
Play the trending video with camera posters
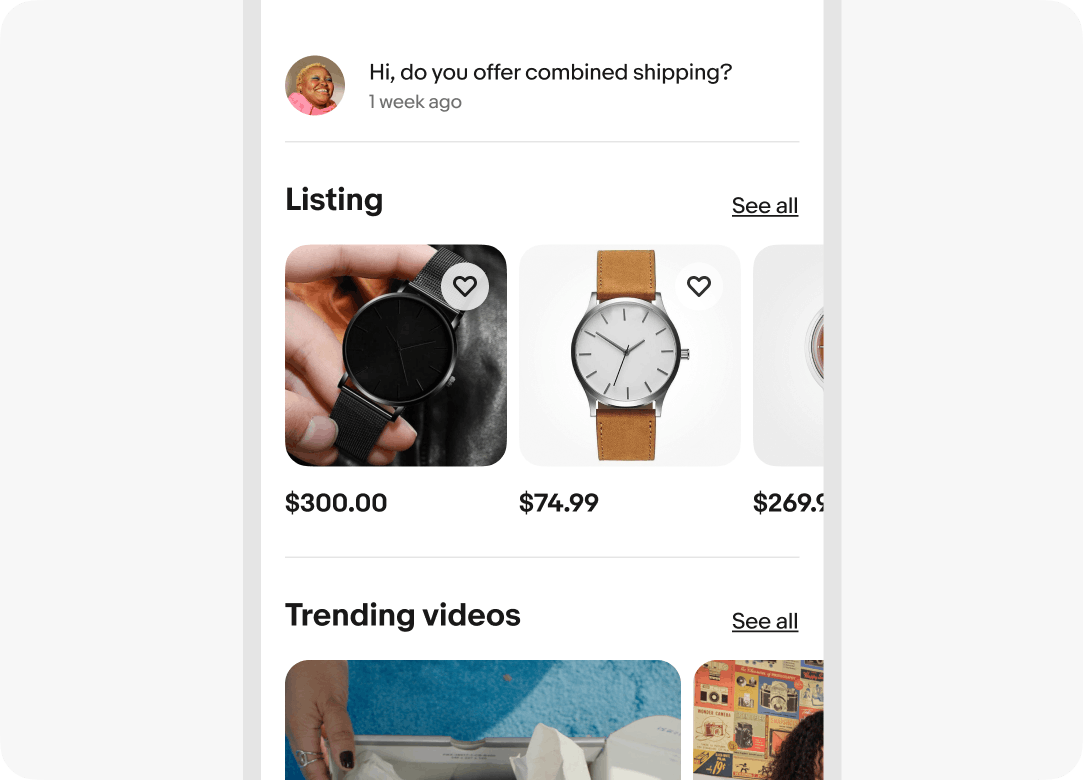(758, 720)
